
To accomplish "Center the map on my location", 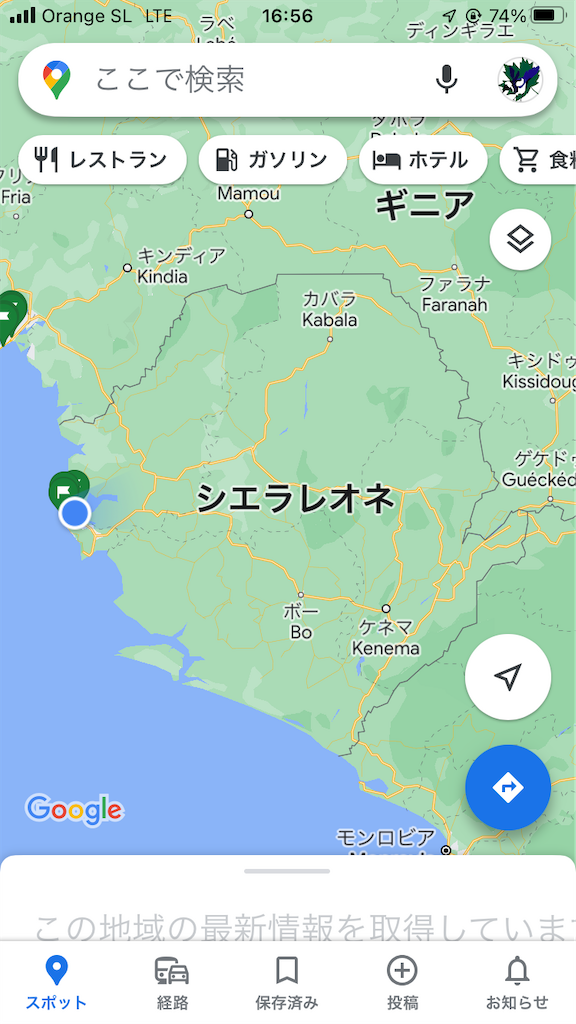I will pyautogui.click(x=508, y=677).
